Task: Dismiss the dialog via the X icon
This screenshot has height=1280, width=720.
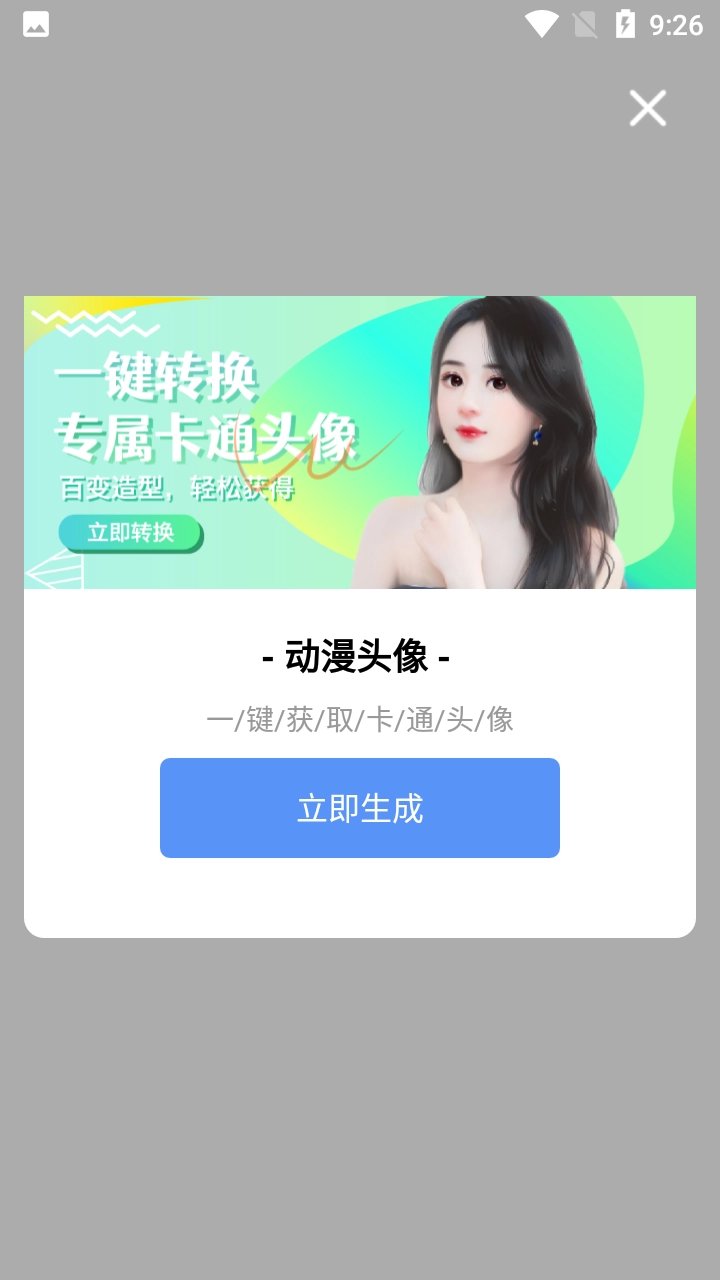Action: click(647, 108)
